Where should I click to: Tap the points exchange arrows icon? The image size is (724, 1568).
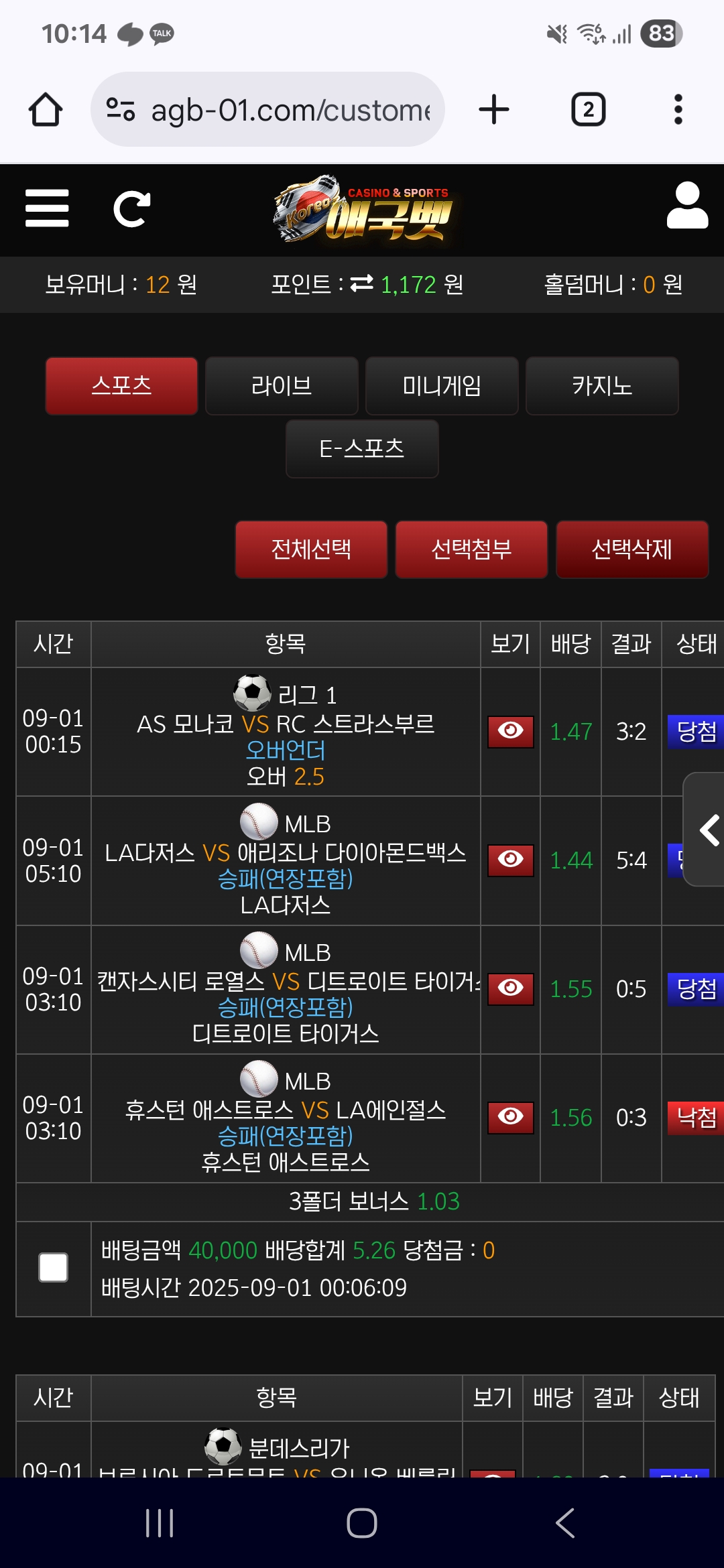362,284
